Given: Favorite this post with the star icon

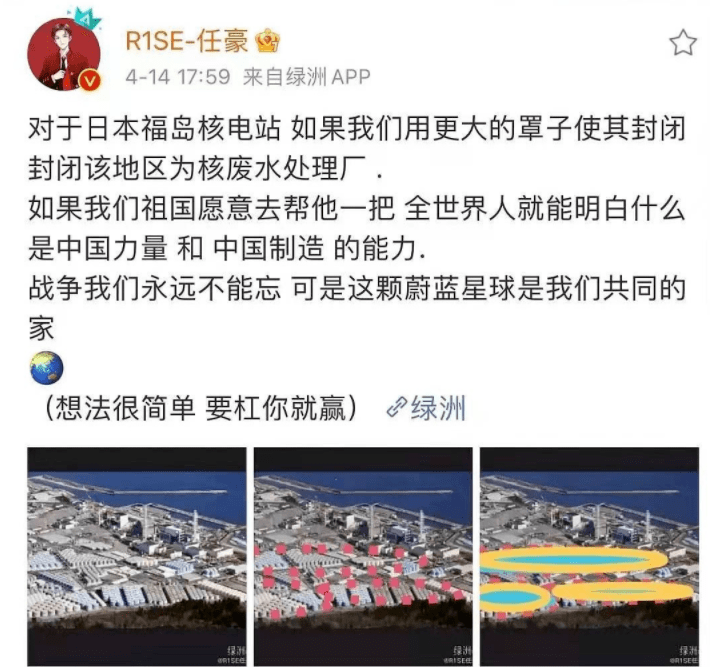Looking at the screenshot, I should coord(681,41).
